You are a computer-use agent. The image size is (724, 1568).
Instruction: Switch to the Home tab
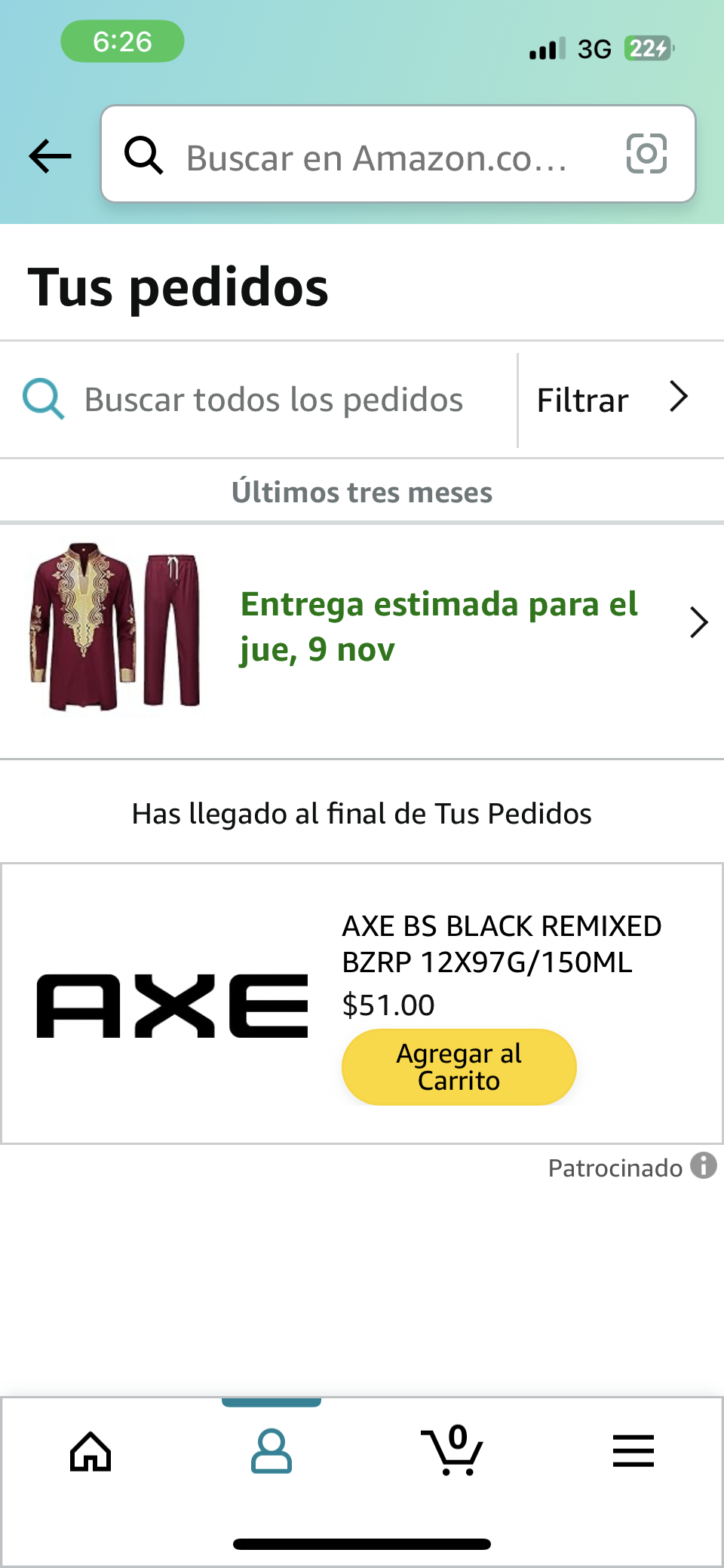[x=90, y=1451]
